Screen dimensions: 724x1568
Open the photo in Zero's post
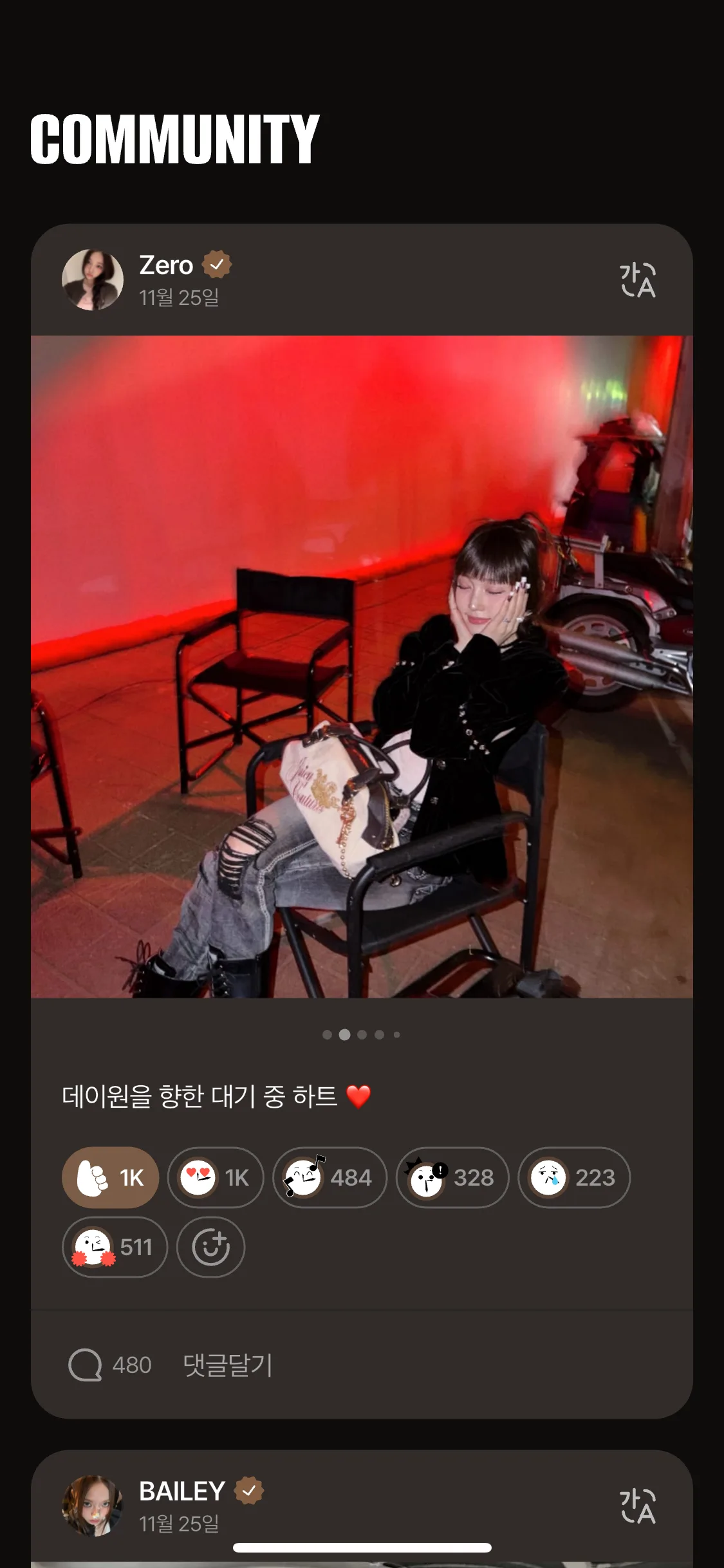click(362, 666)
